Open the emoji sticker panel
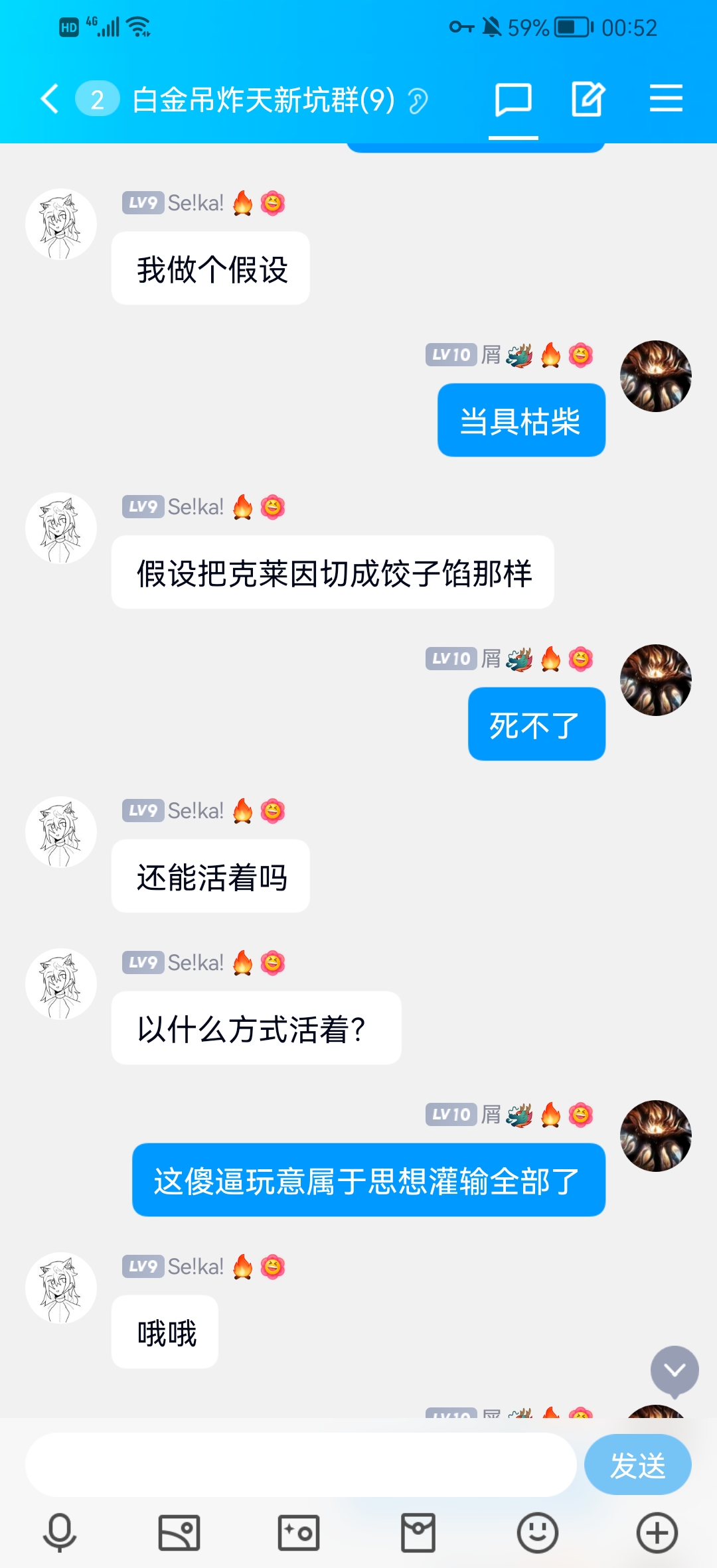The width and height of the screenshot is (717, 1568). 537,1533
